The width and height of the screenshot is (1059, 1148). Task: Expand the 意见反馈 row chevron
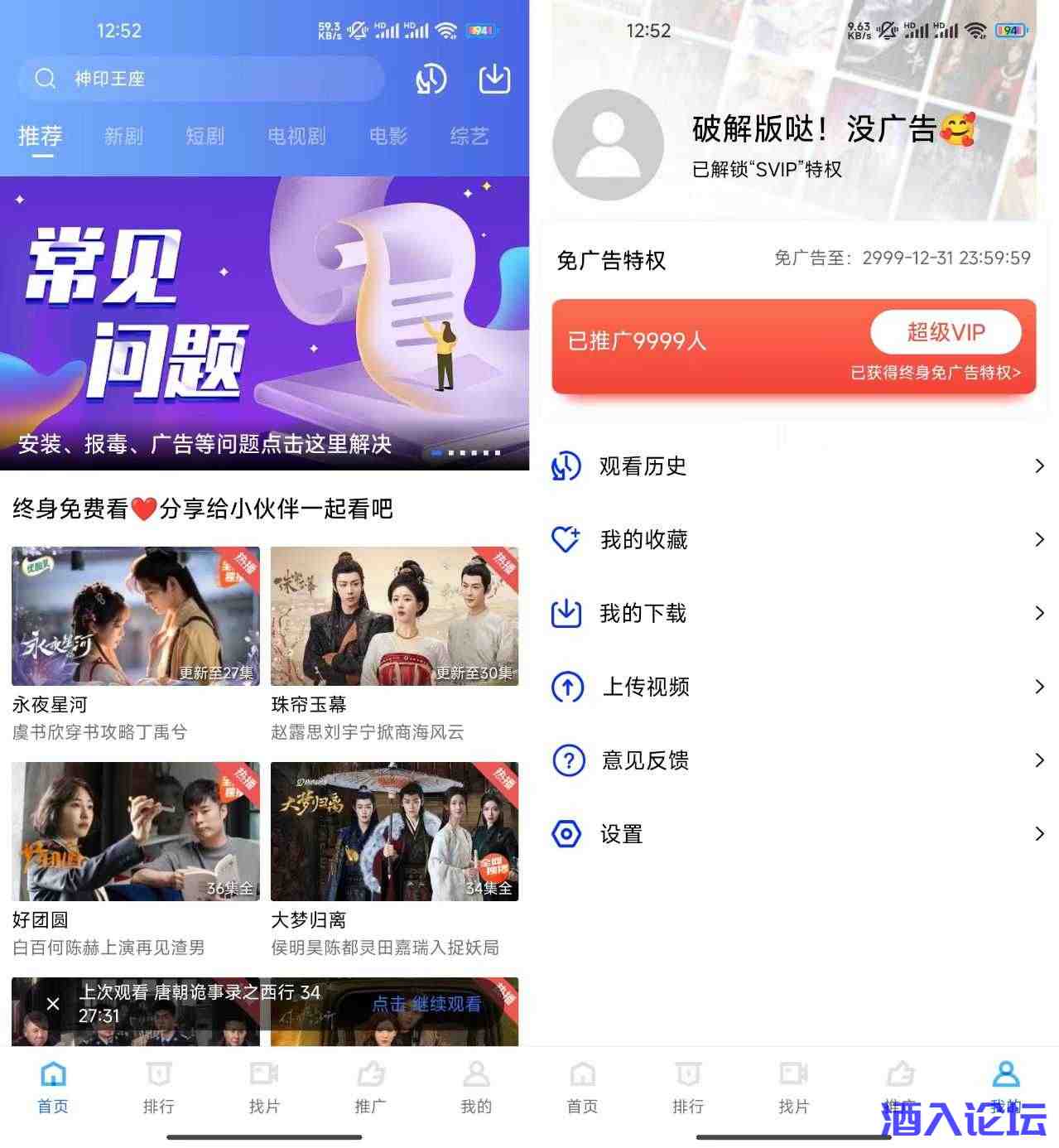(x=1039, y=760)
